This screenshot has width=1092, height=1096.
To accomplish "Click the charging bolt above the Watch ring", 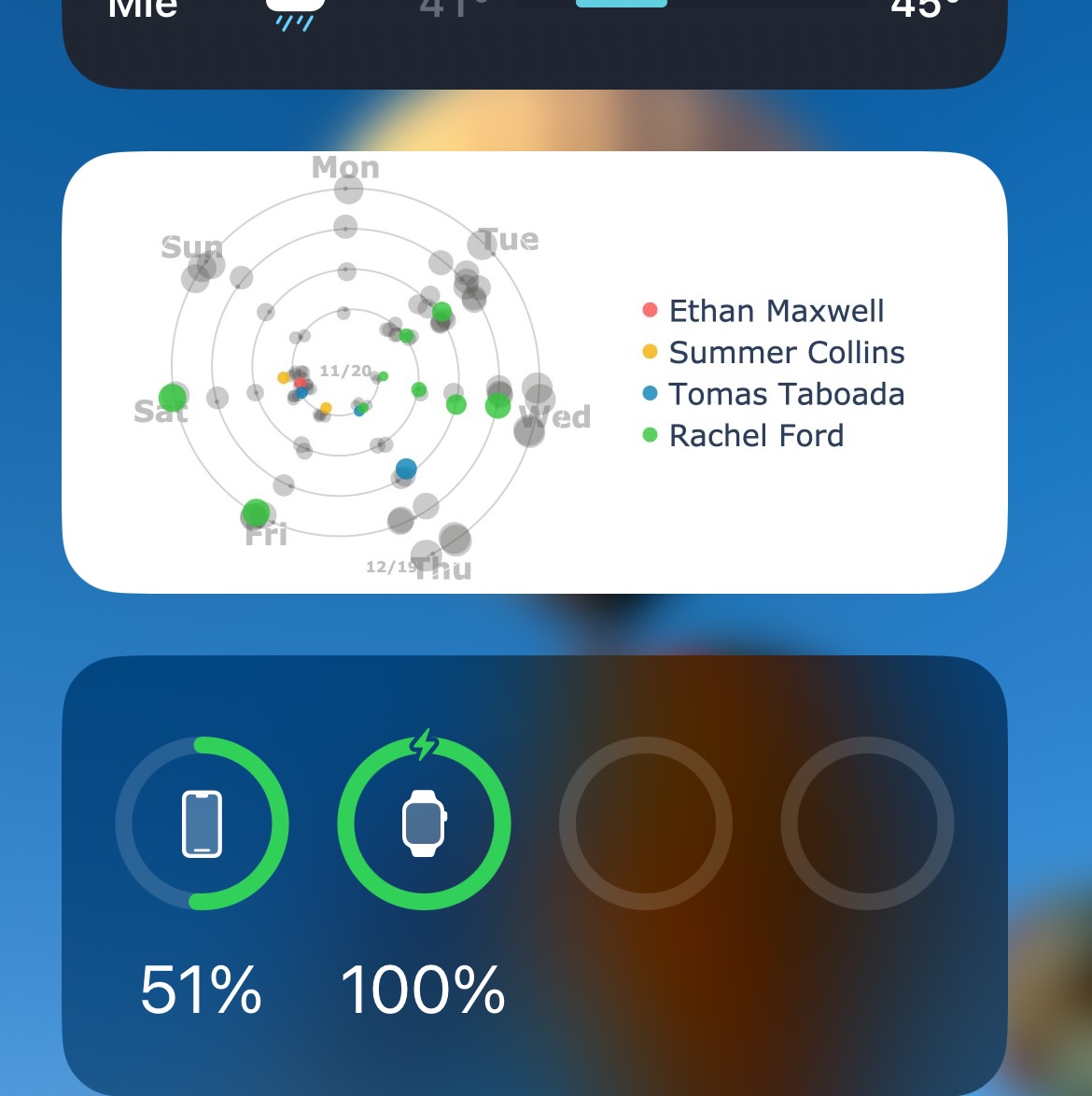I will click(x=425, y=744).
